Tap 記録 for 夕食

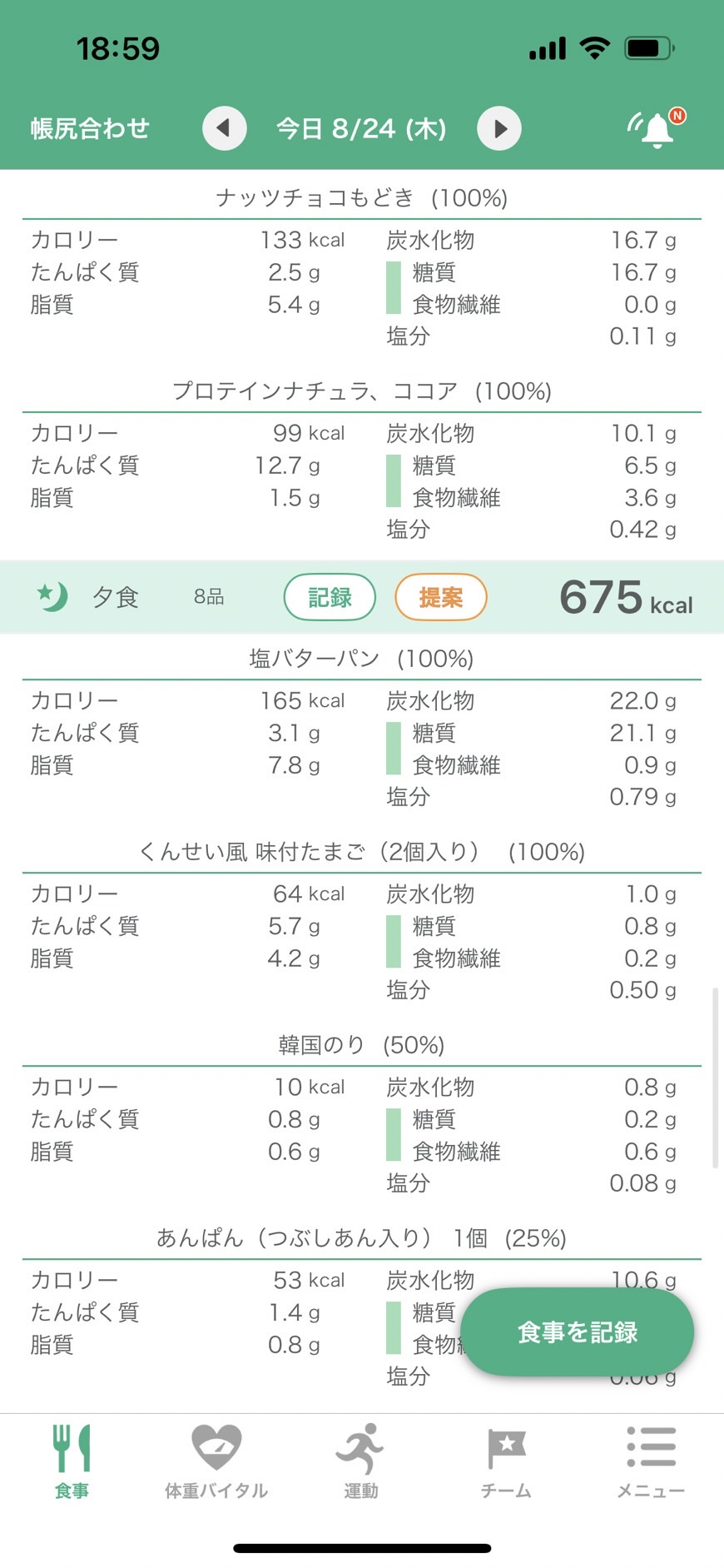(x=330, y=597)
